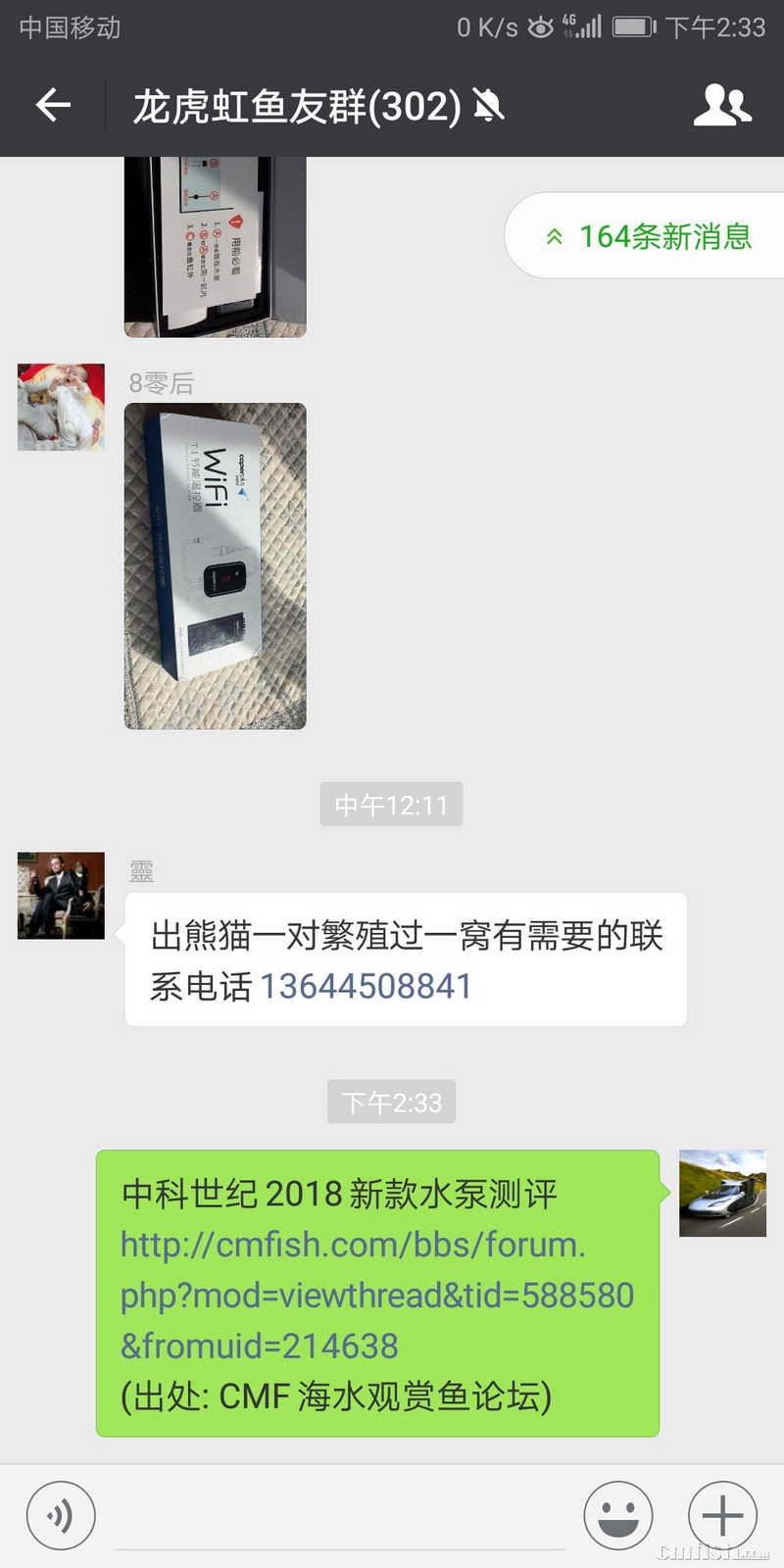Jump to 164条新消息 new messages
The image size is (784, 1568).
pos(649,236)
